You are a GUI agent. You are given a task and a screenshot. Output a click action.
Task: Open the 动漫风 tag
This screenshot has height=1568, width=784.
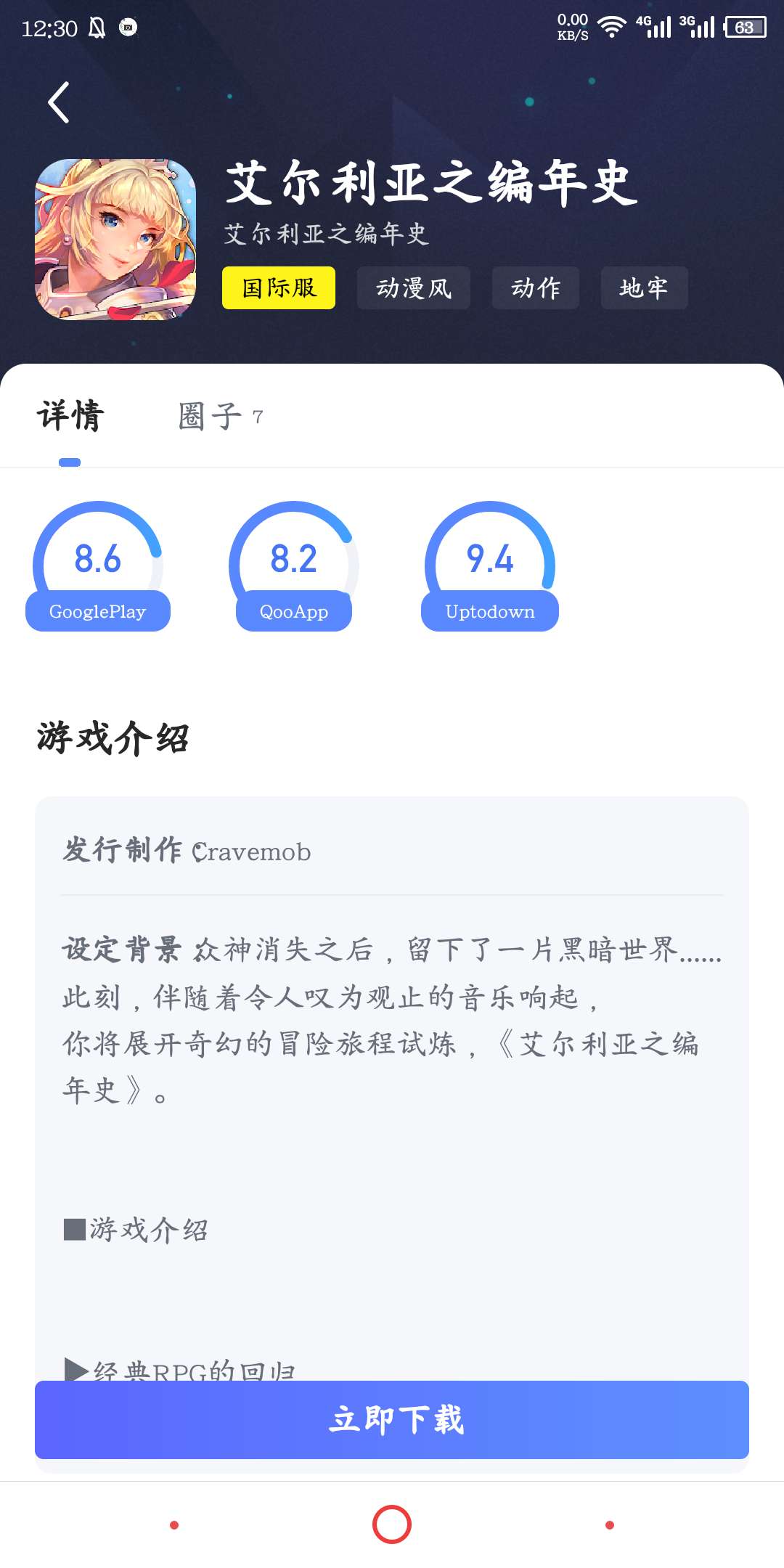(x=414, y=288)
